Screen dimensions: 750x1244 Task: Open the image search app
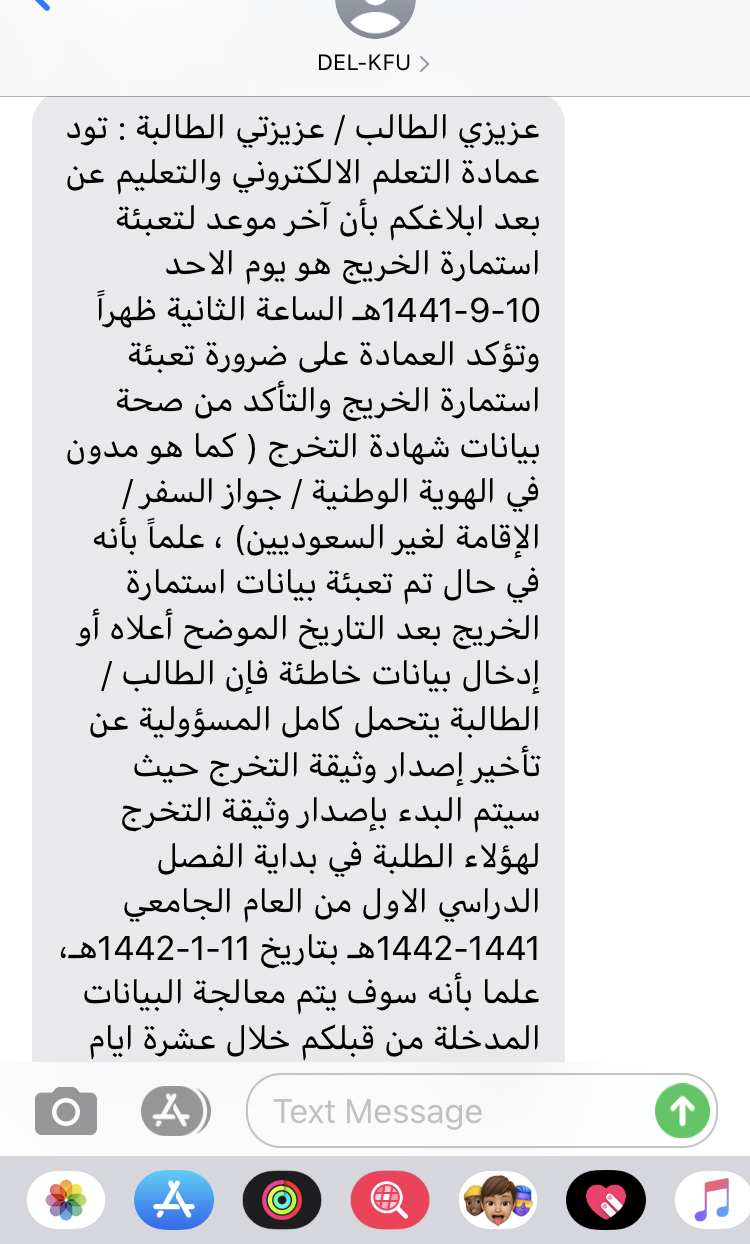390,1200
